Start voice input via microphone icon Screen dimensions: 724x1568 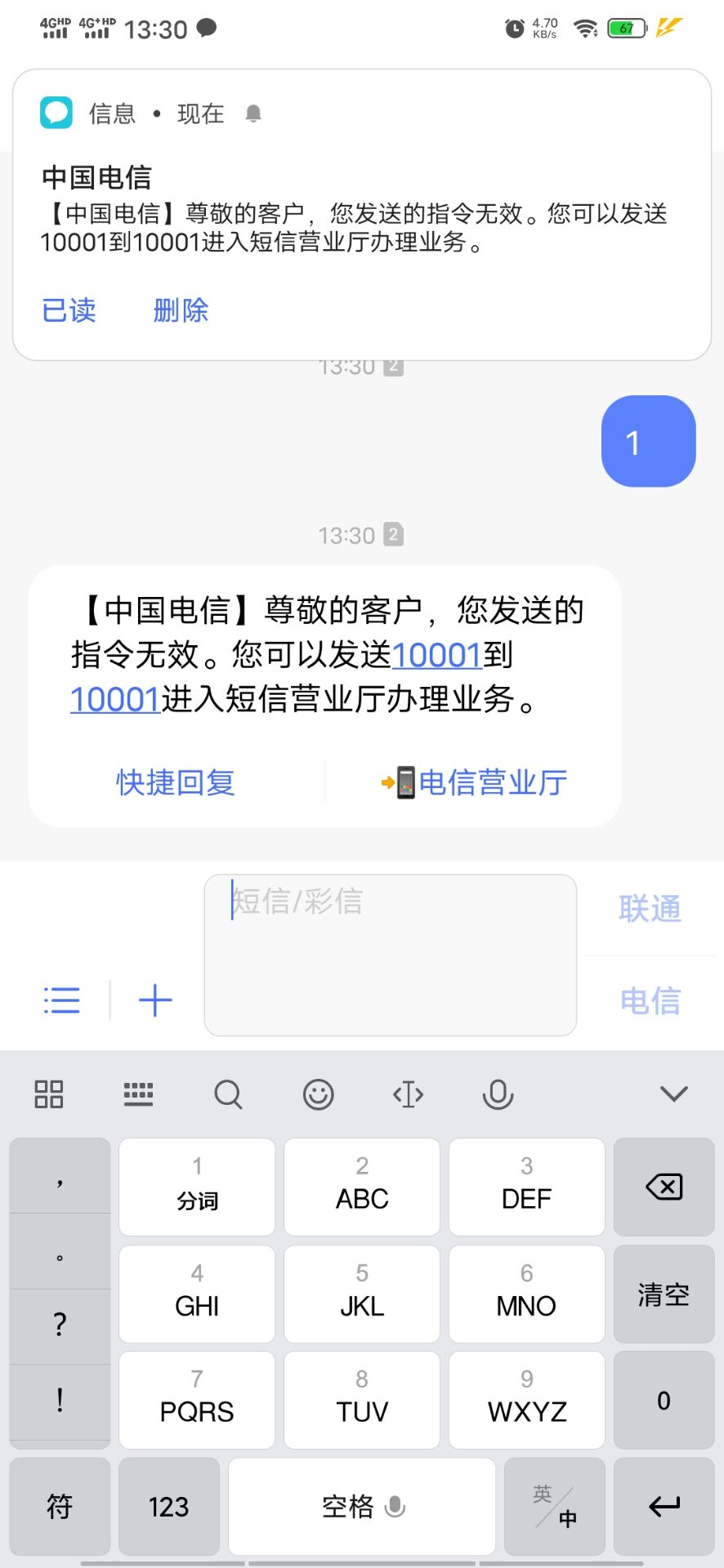(498, 1094)
